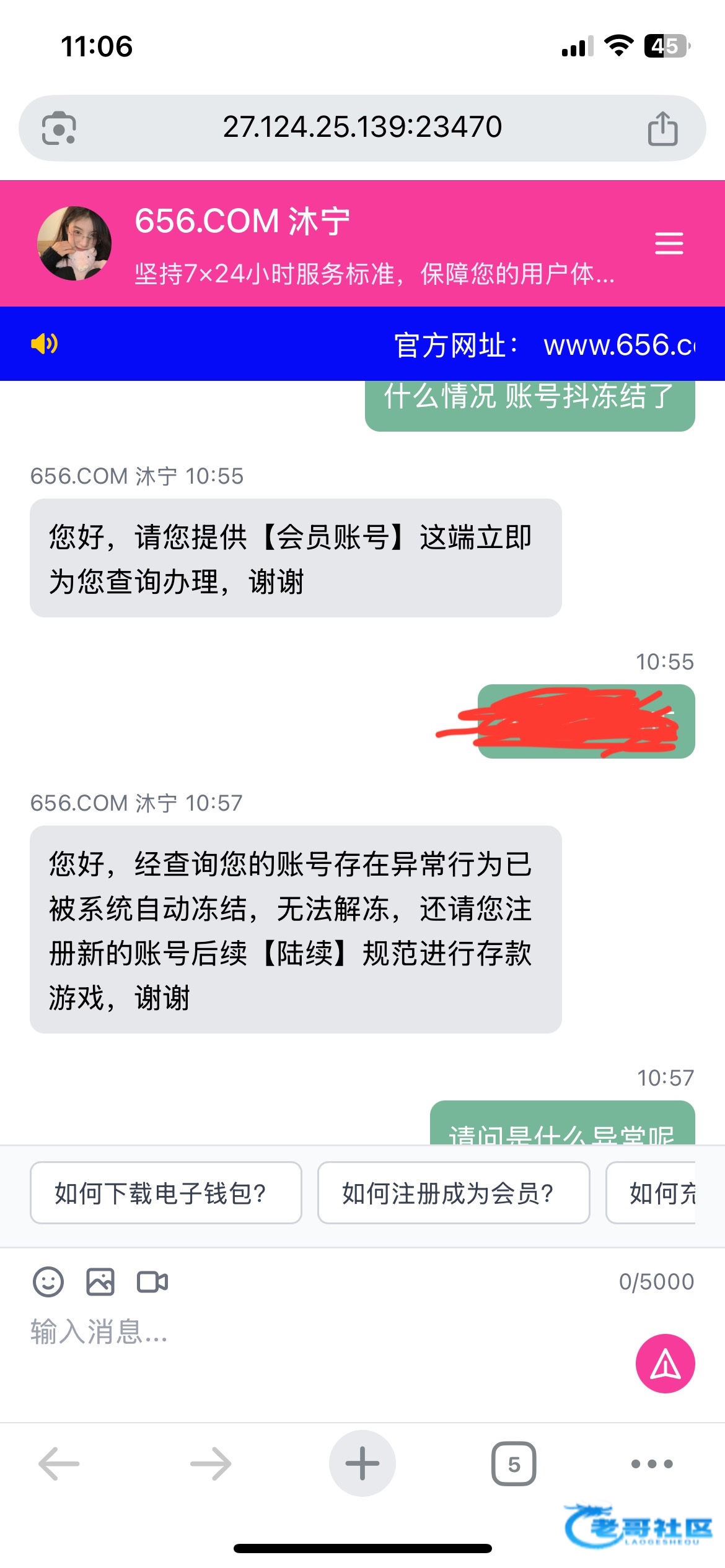This screenshot has height=1568, width=725.
Task: Tap the share icon in address bar
Action: tap(662, 128)
